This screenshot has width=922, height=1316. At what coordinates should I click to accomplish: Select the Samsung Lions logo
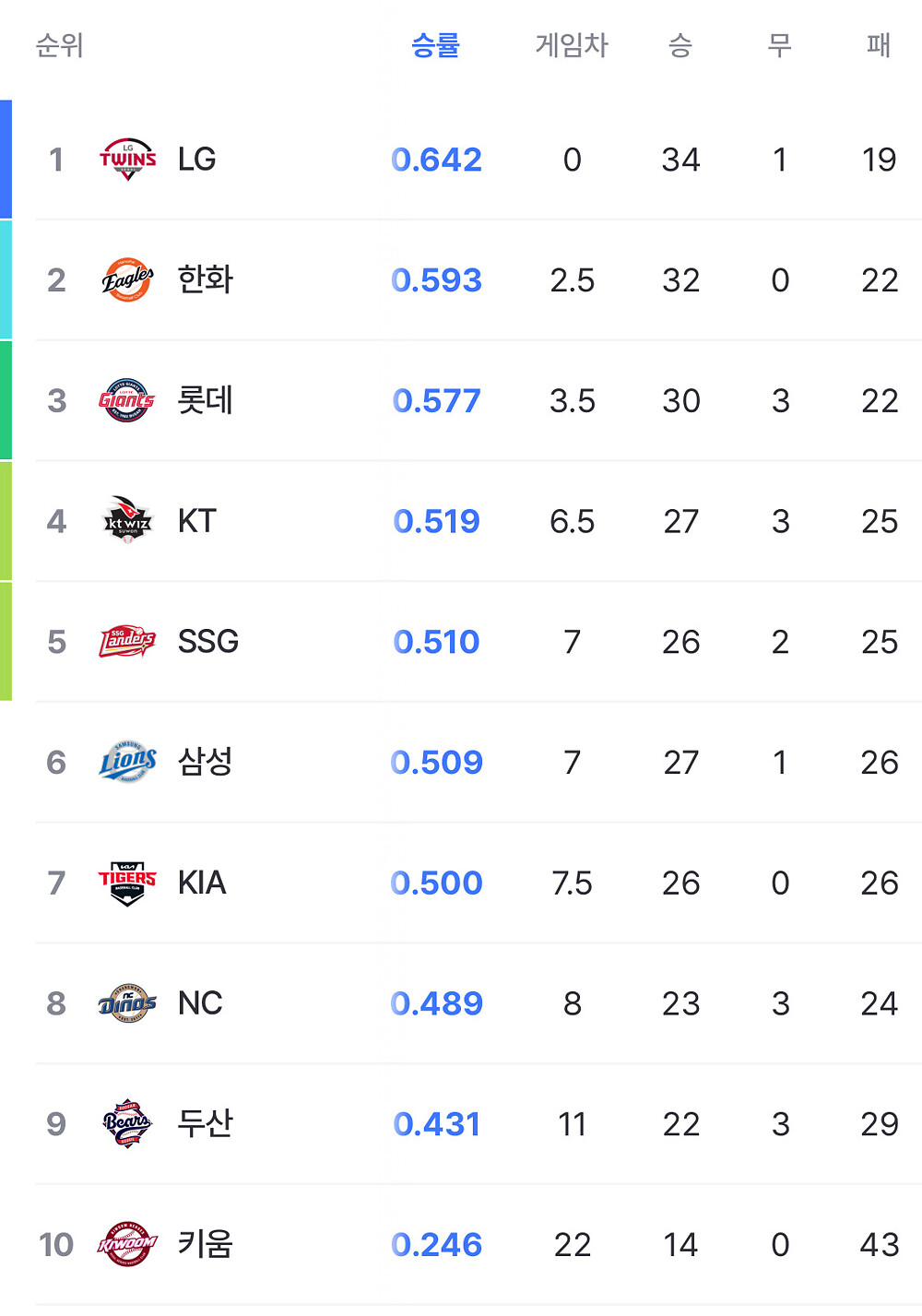128,762
